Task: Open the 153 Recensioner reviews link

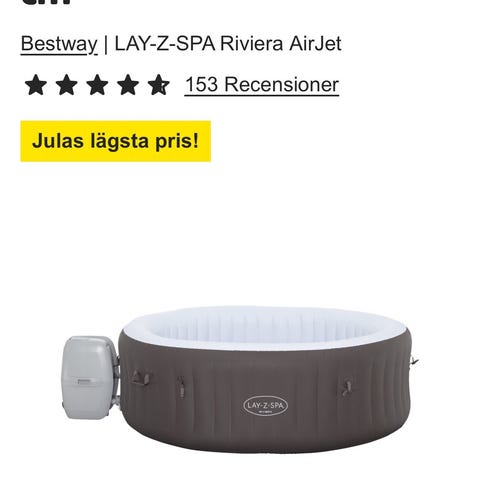Action: click(262, 84)
